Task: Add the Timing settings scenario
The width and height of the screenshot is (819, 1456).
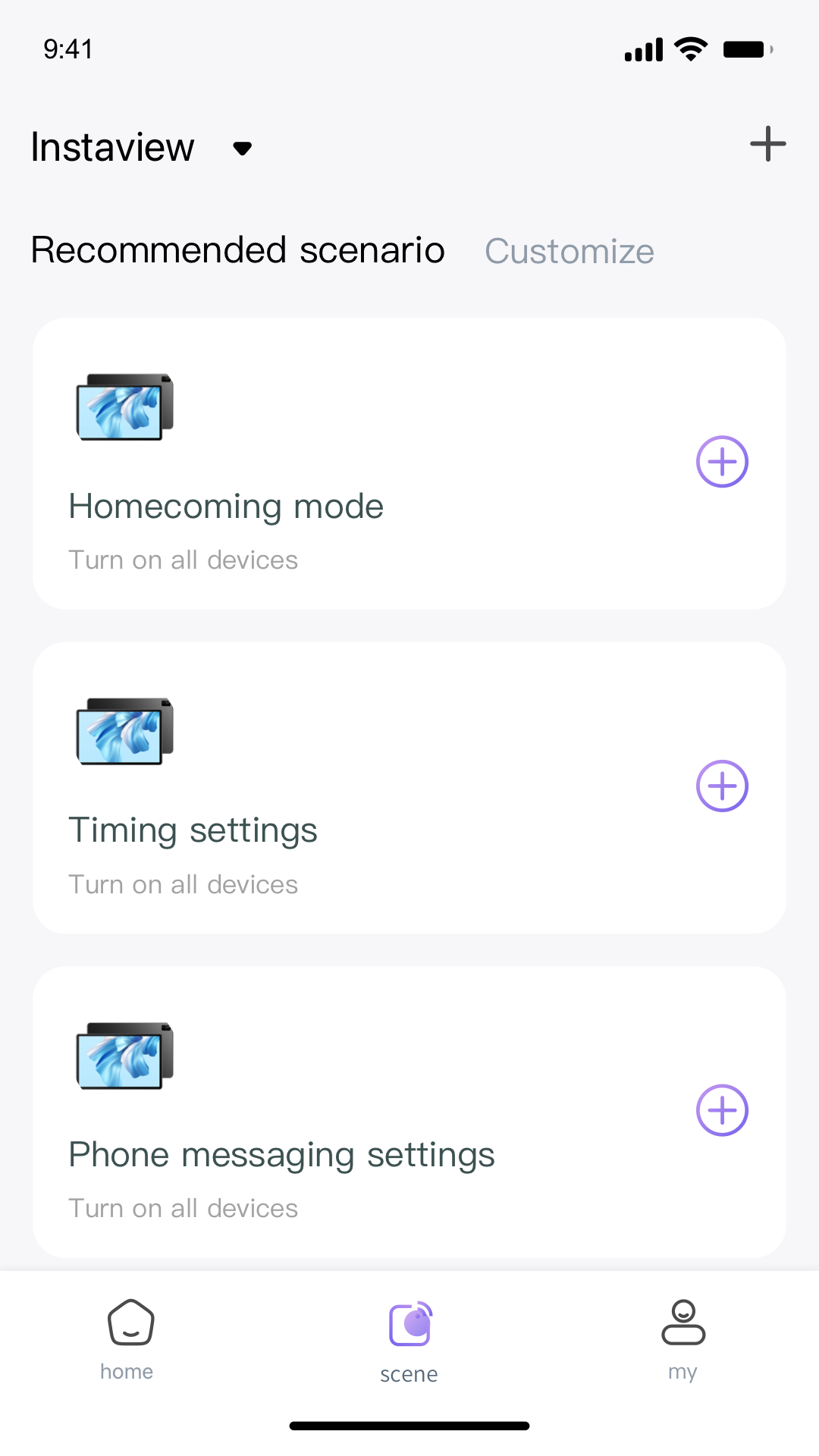Action: (x=722, y=786)
